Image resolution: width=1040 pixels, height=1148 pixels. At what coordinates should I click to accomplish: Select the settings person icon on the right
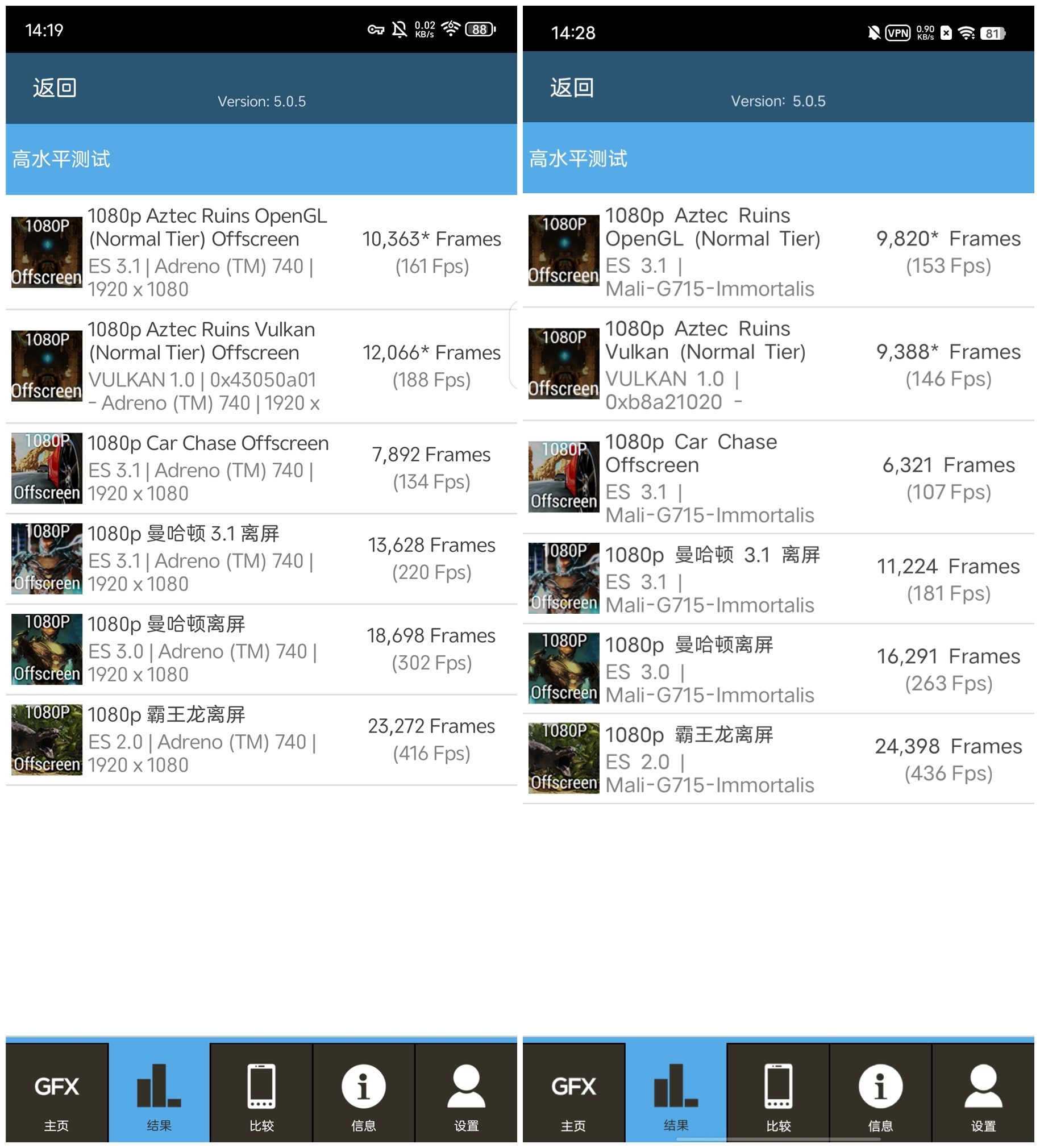[984, 1085]
